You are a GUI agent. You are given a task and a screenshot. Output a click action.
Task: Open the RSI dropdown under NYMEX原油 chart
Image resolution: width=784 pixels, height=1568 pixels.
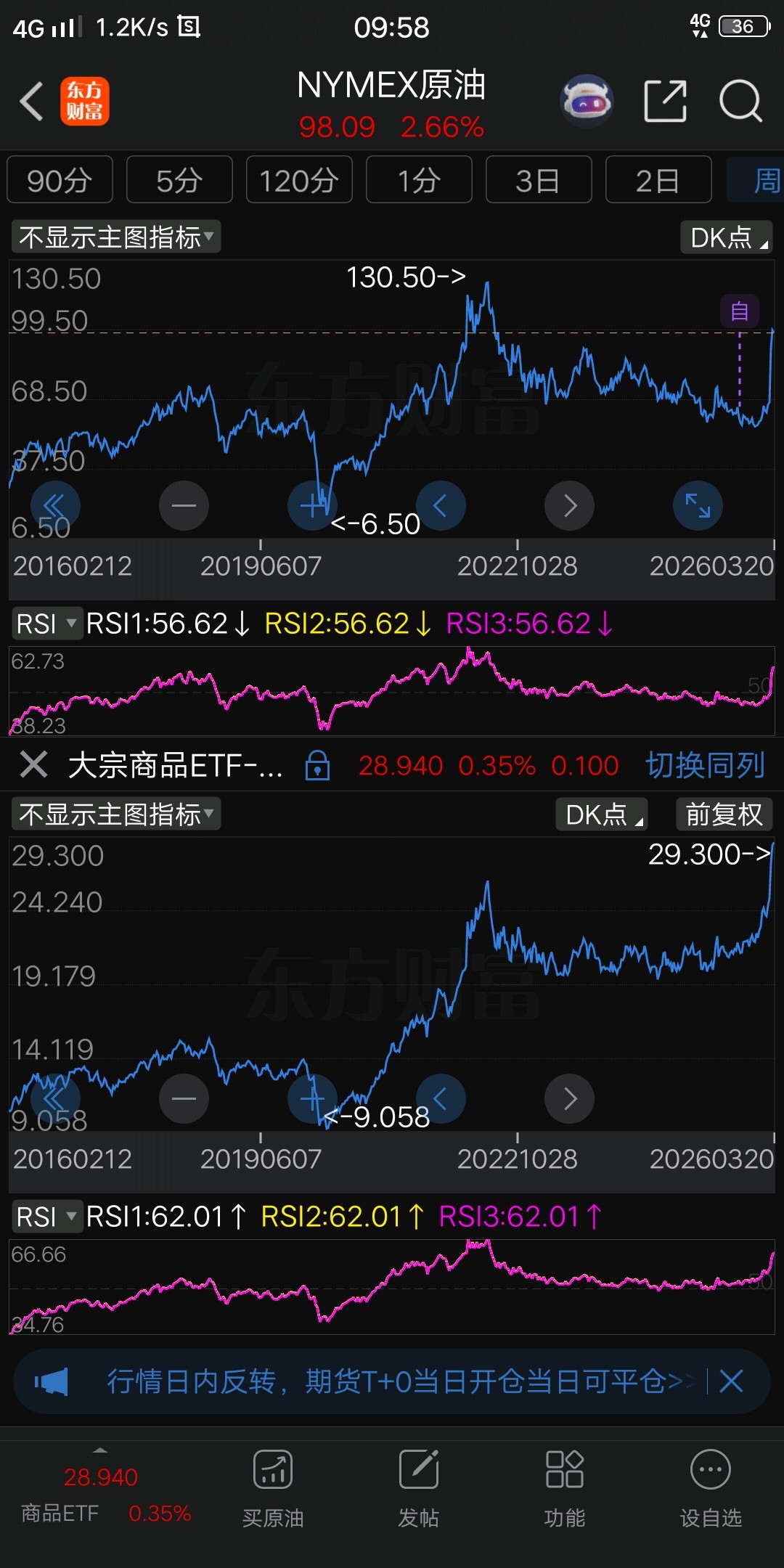pyautogui.click(x=46, y=624)
